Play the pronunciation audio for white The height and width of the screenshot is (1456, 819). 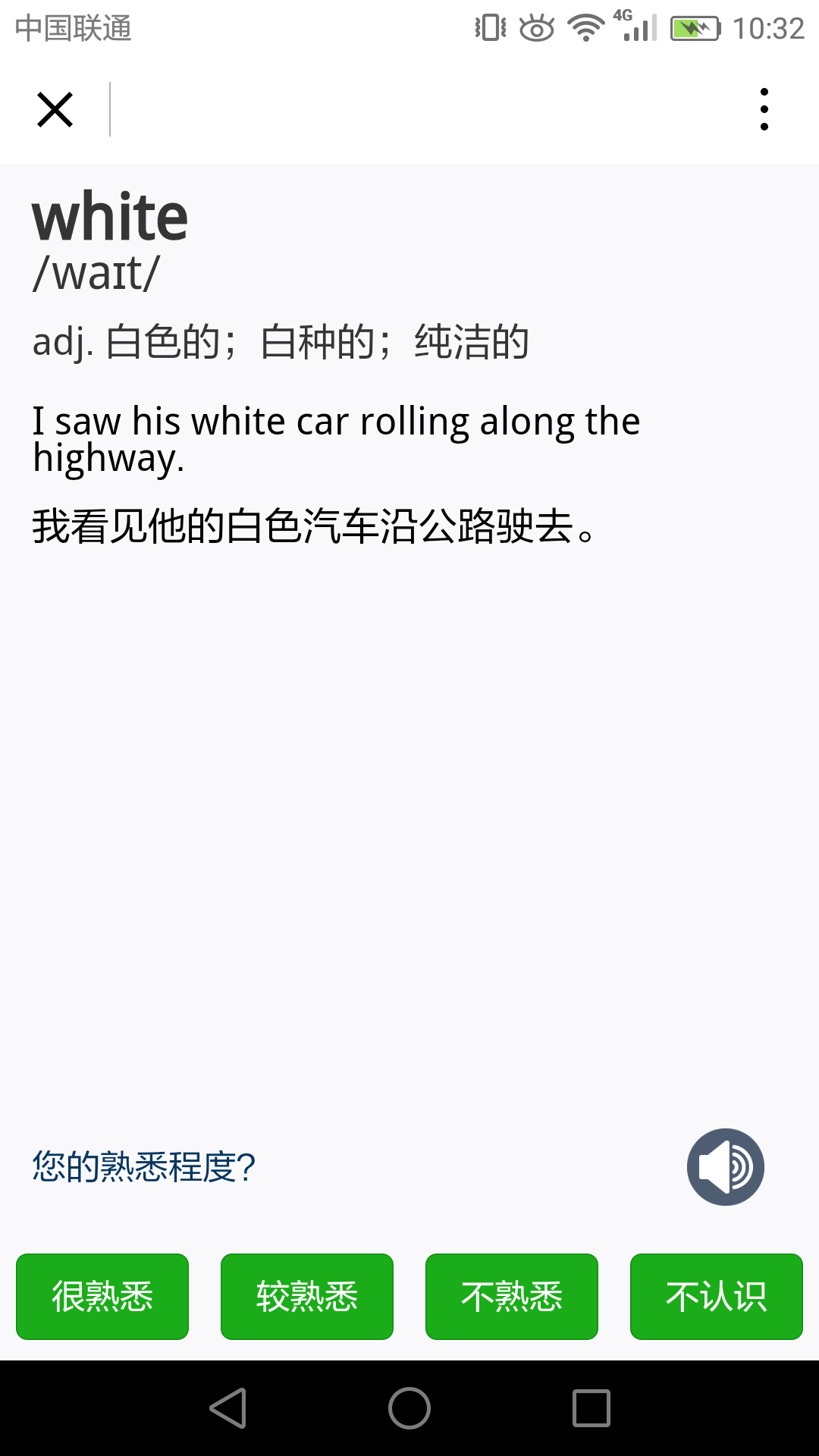[x=725, y=1166]
